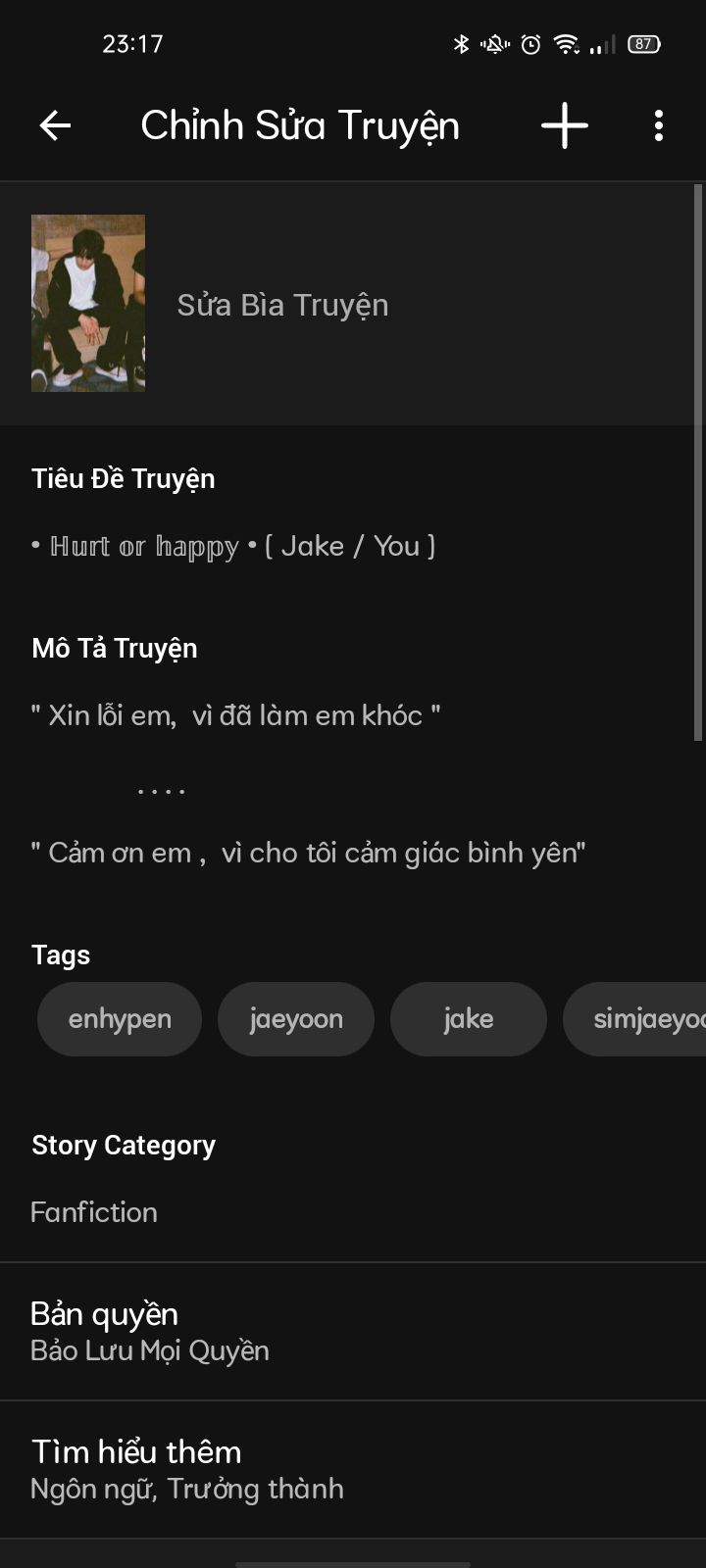Select the jake tag chip
This screenshot has height=1568, width=706.
point(468,1019)
